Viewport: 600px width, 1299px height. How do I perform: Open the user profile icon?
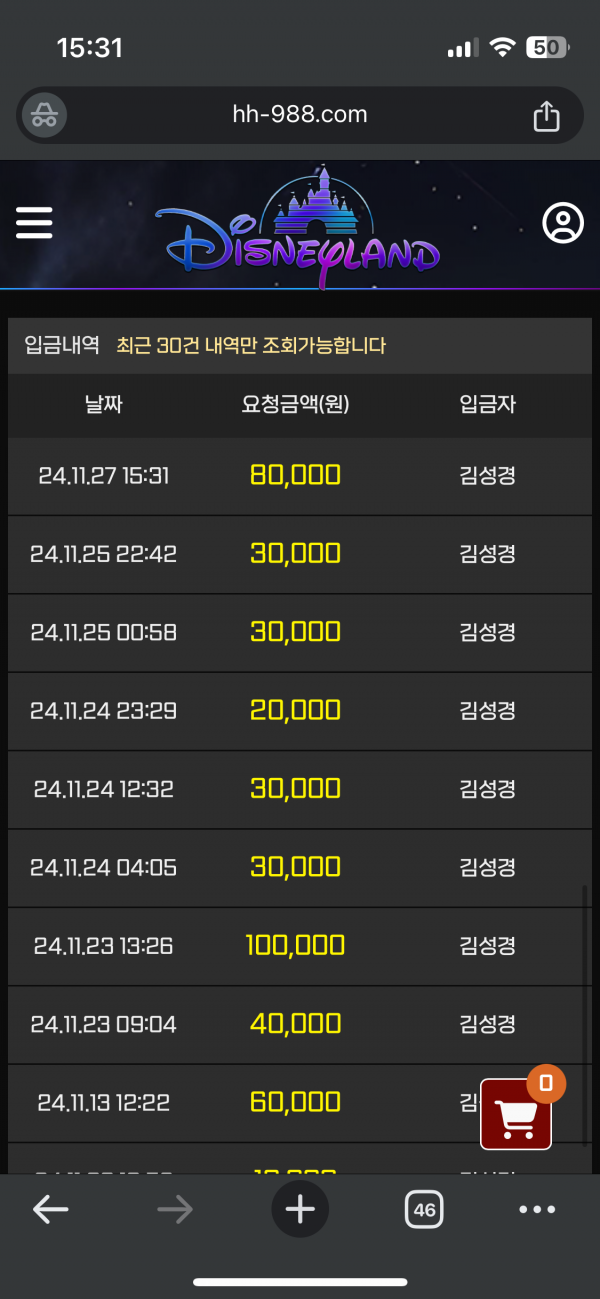[562, 222]
